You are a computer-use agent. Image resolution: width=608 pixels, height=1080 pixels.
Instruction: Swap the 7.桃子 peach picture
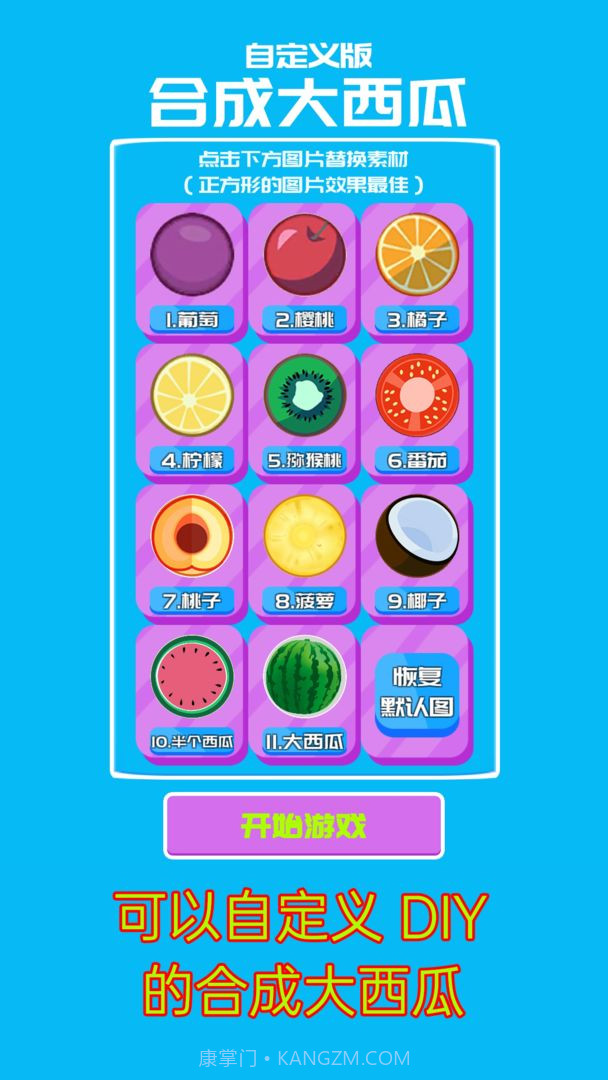192,537
